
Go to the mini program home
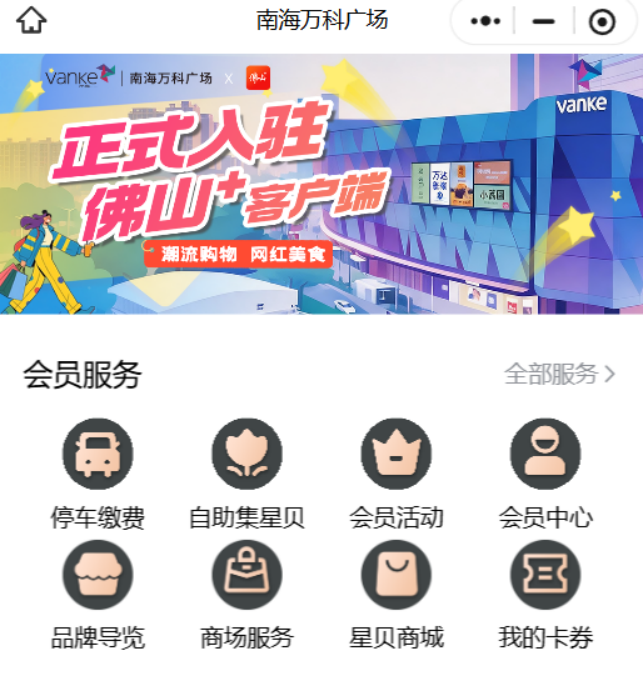pyautogui.click(x=31, y=21)
